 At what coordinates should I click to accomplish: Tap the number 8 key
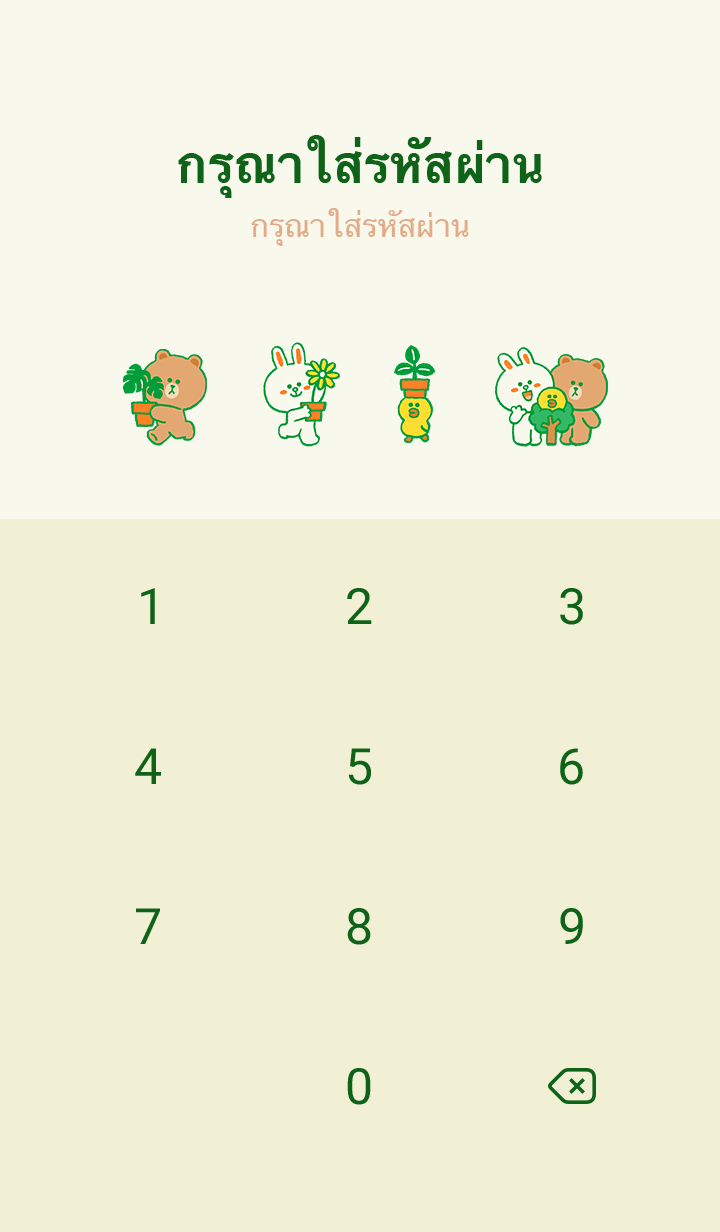pos(359,927)
